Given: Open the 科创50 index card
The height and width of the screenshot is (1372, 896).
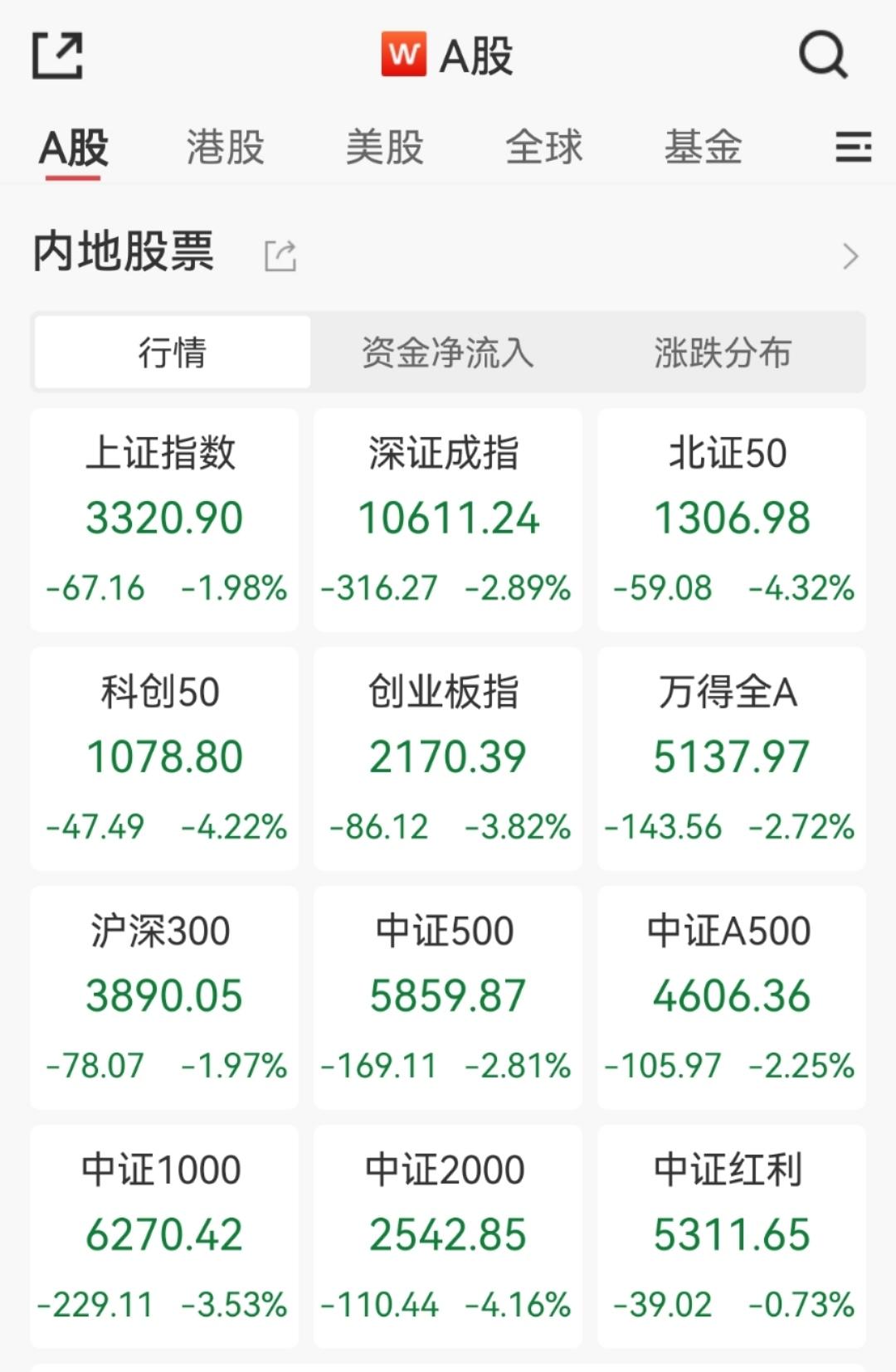Looking at the screenshot, I should 164,758.
